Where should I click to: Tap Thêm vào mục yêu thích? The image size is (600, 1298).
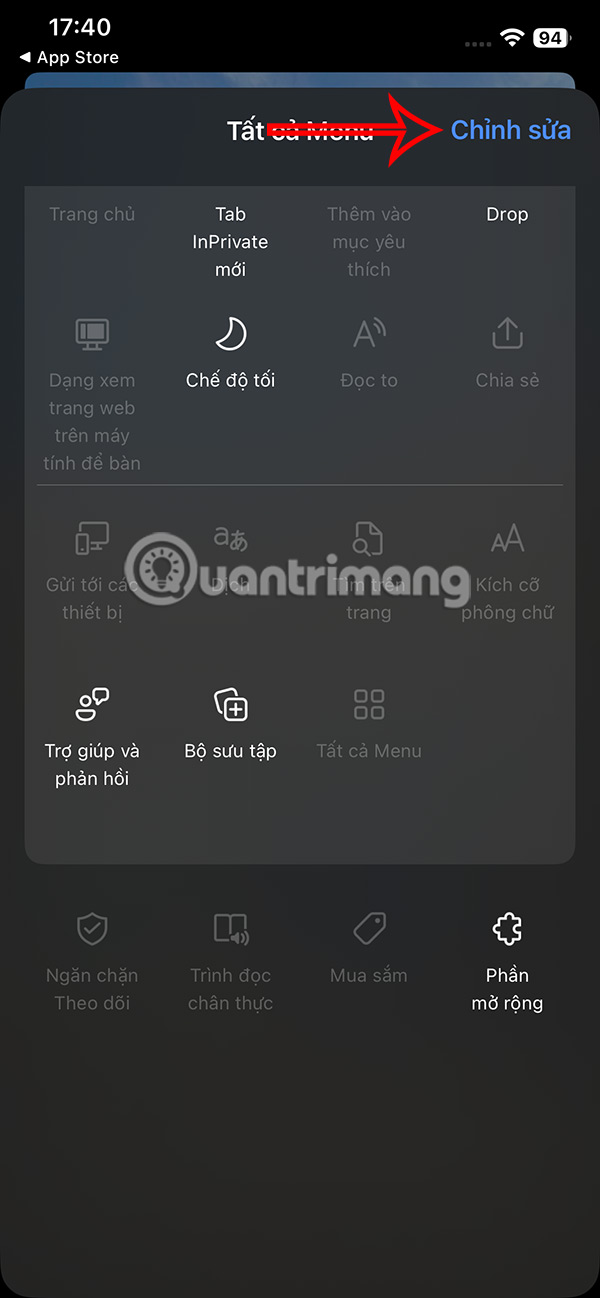(369, 240)
